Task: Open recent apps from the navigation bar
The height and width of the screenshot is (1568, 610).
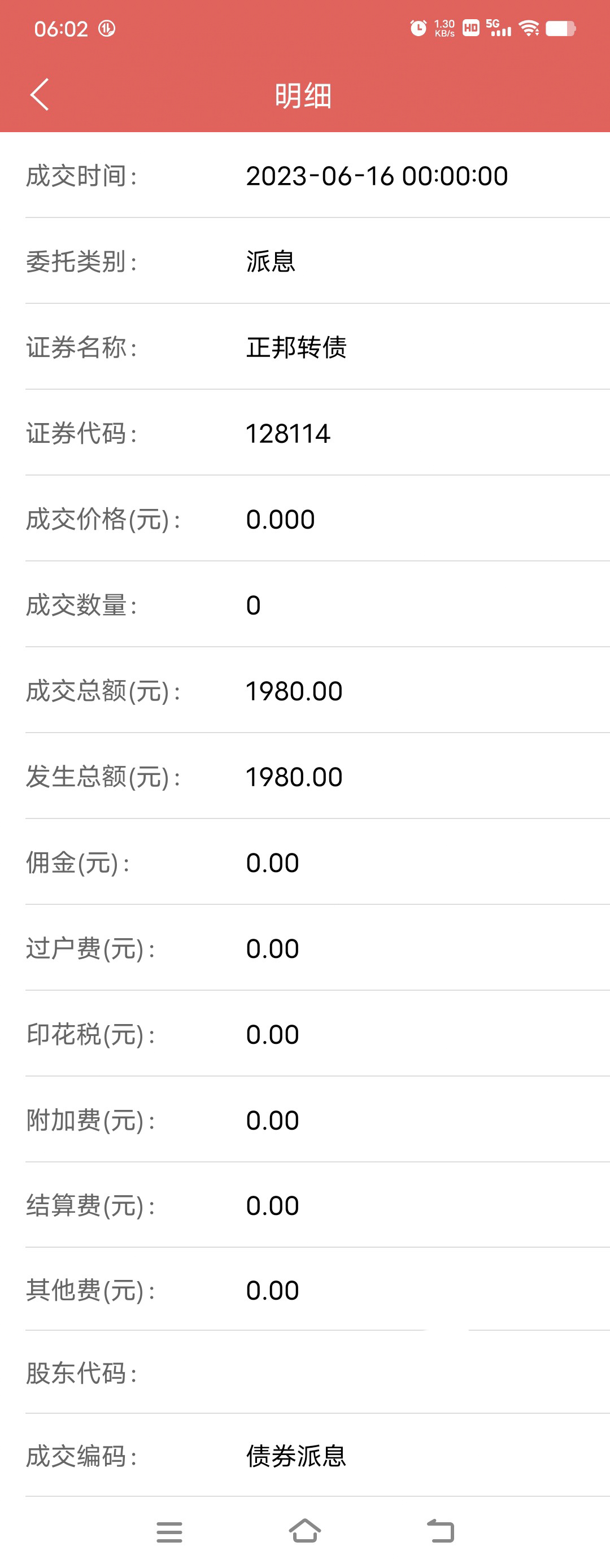Action: tap(169, 1531)
